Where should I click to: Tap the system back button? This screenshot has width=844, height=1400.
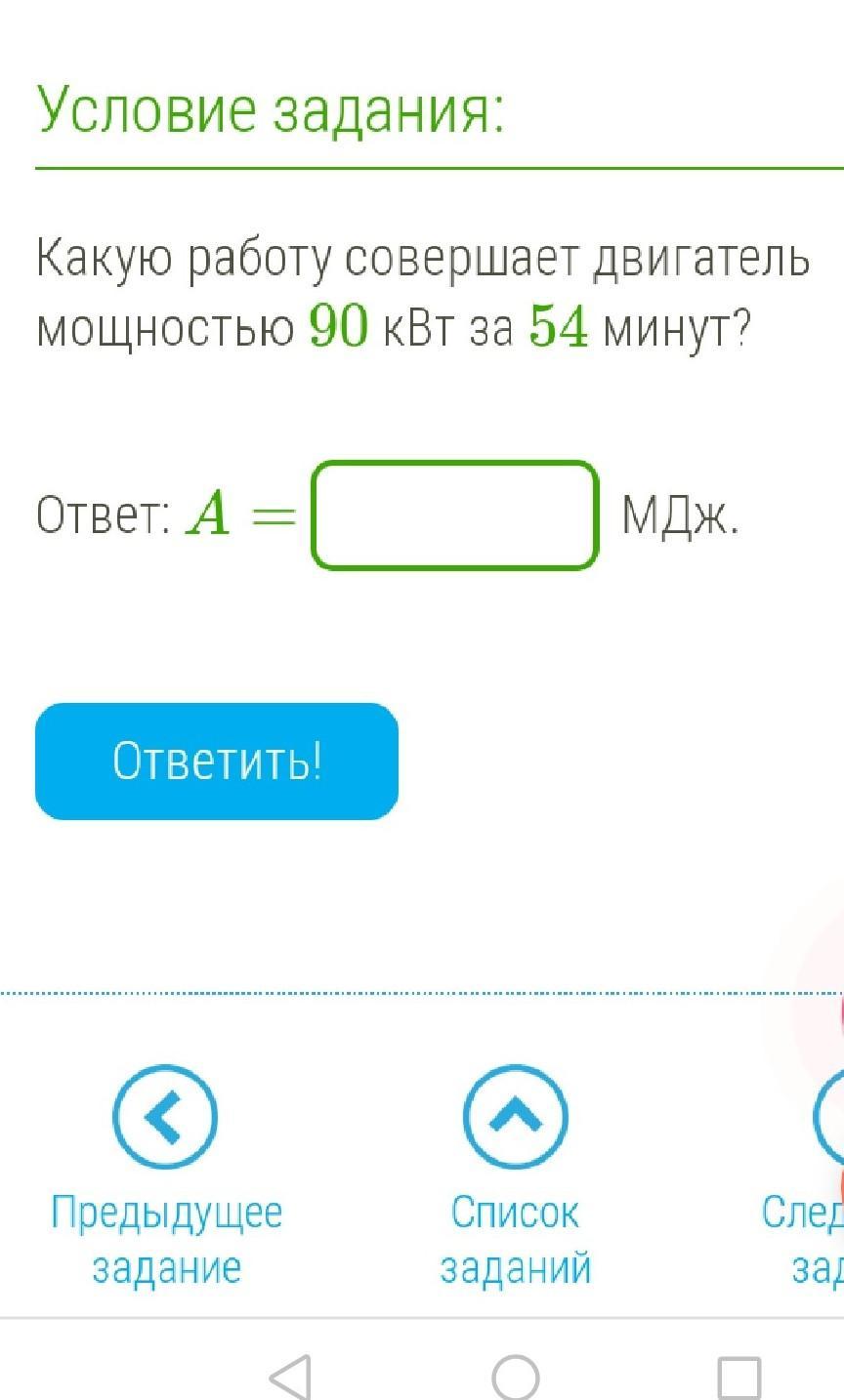[x=290, y=1377]
